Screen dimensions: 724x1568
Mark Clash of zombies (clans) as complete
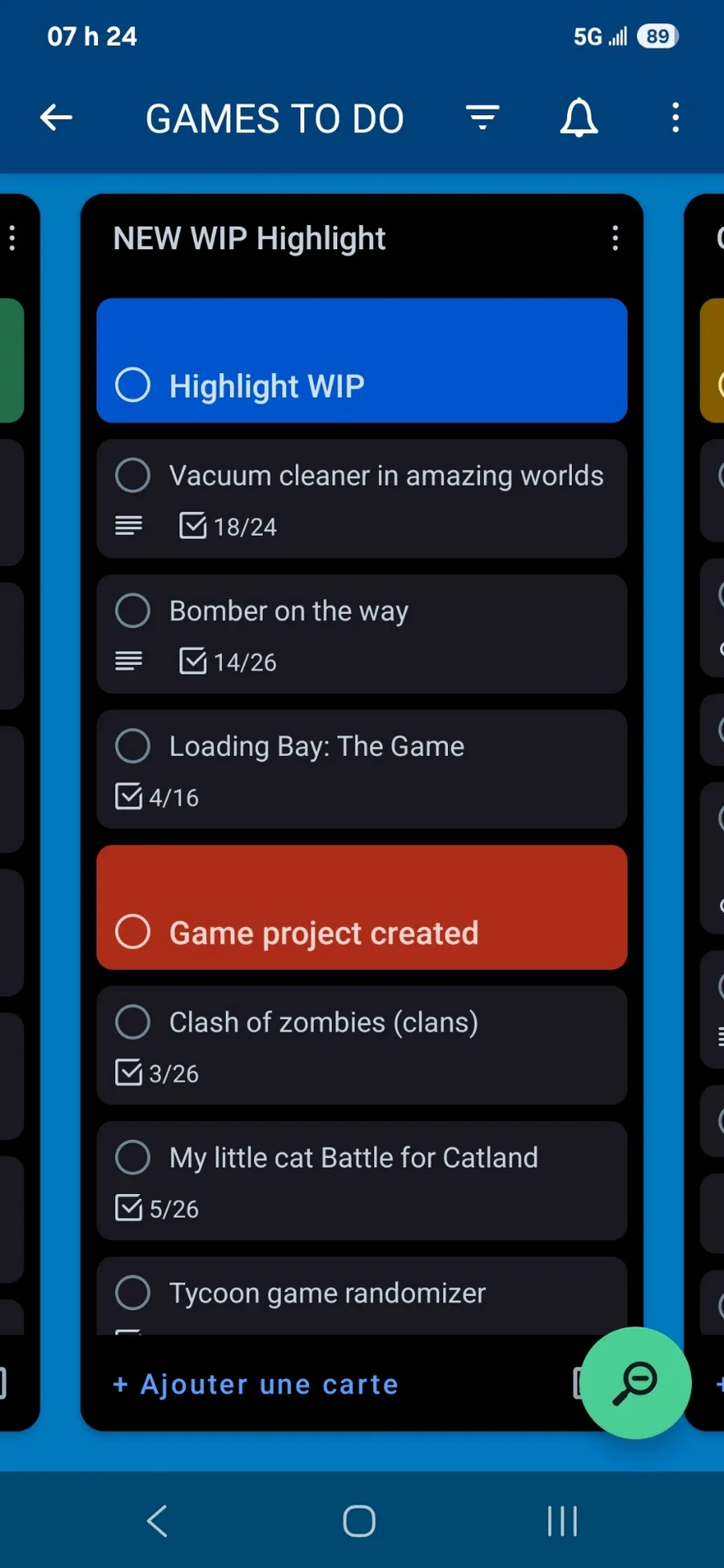point(133,1022)
